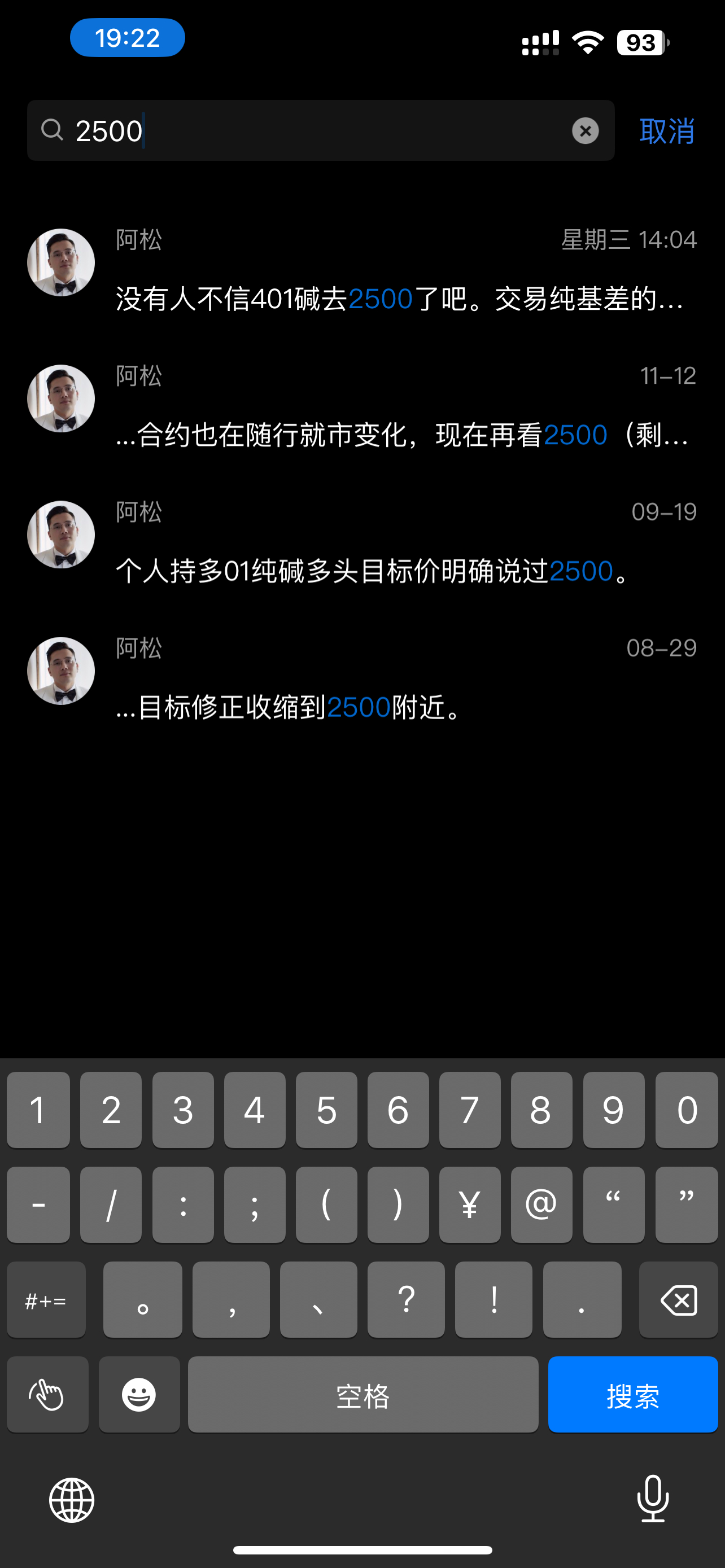
Task: Clear the search text with the X icon
Action: [x=585, y=131]
